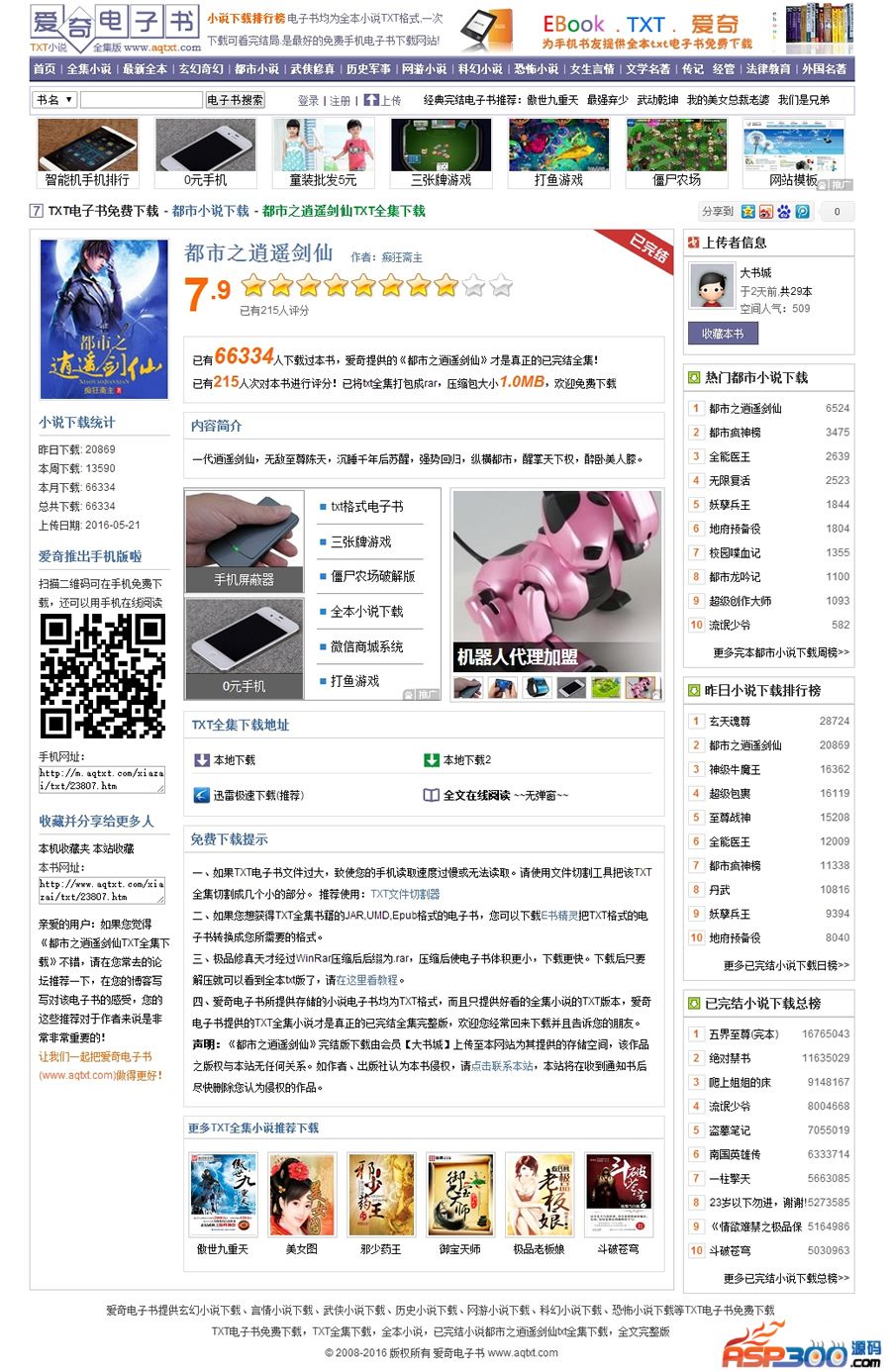Use the 本地下载2 download link
The width and height of the screenshot is (891, 1372).
point(466,760)
